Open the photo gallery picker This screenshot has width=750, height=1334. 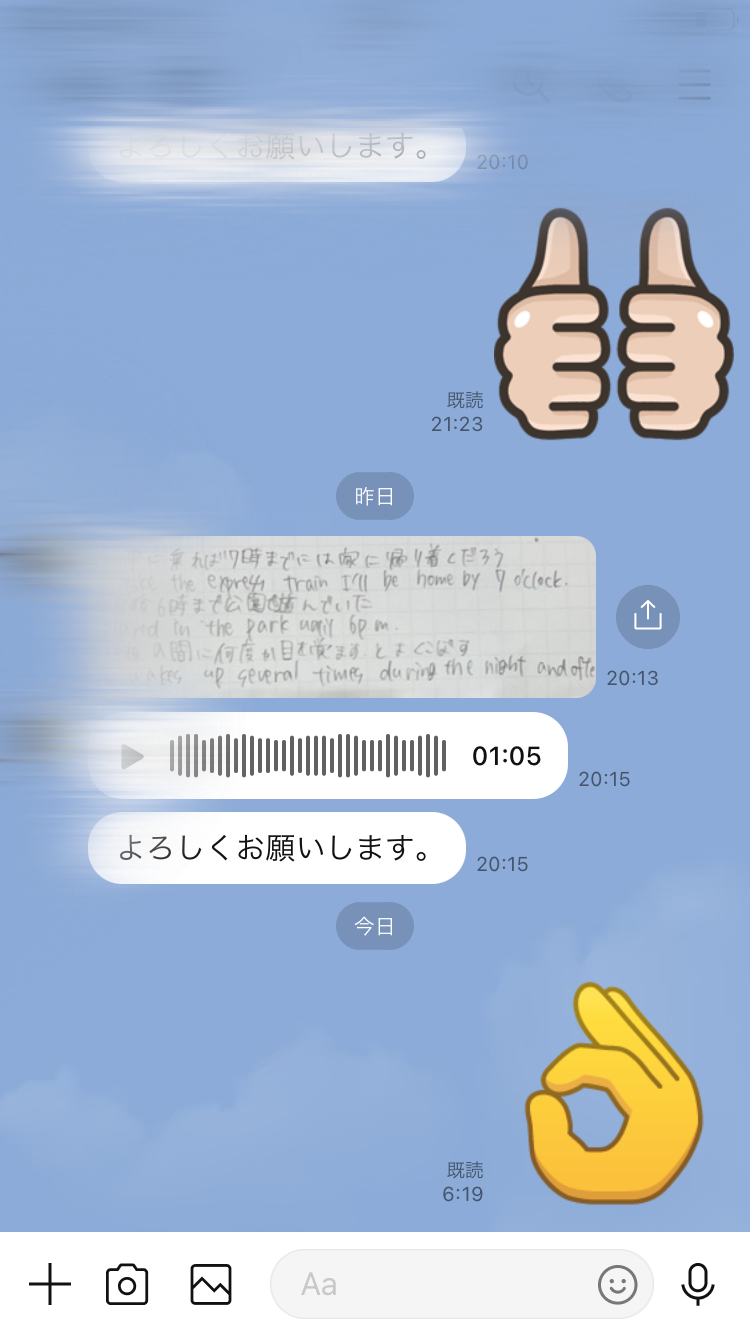(x=211, y=1284)
